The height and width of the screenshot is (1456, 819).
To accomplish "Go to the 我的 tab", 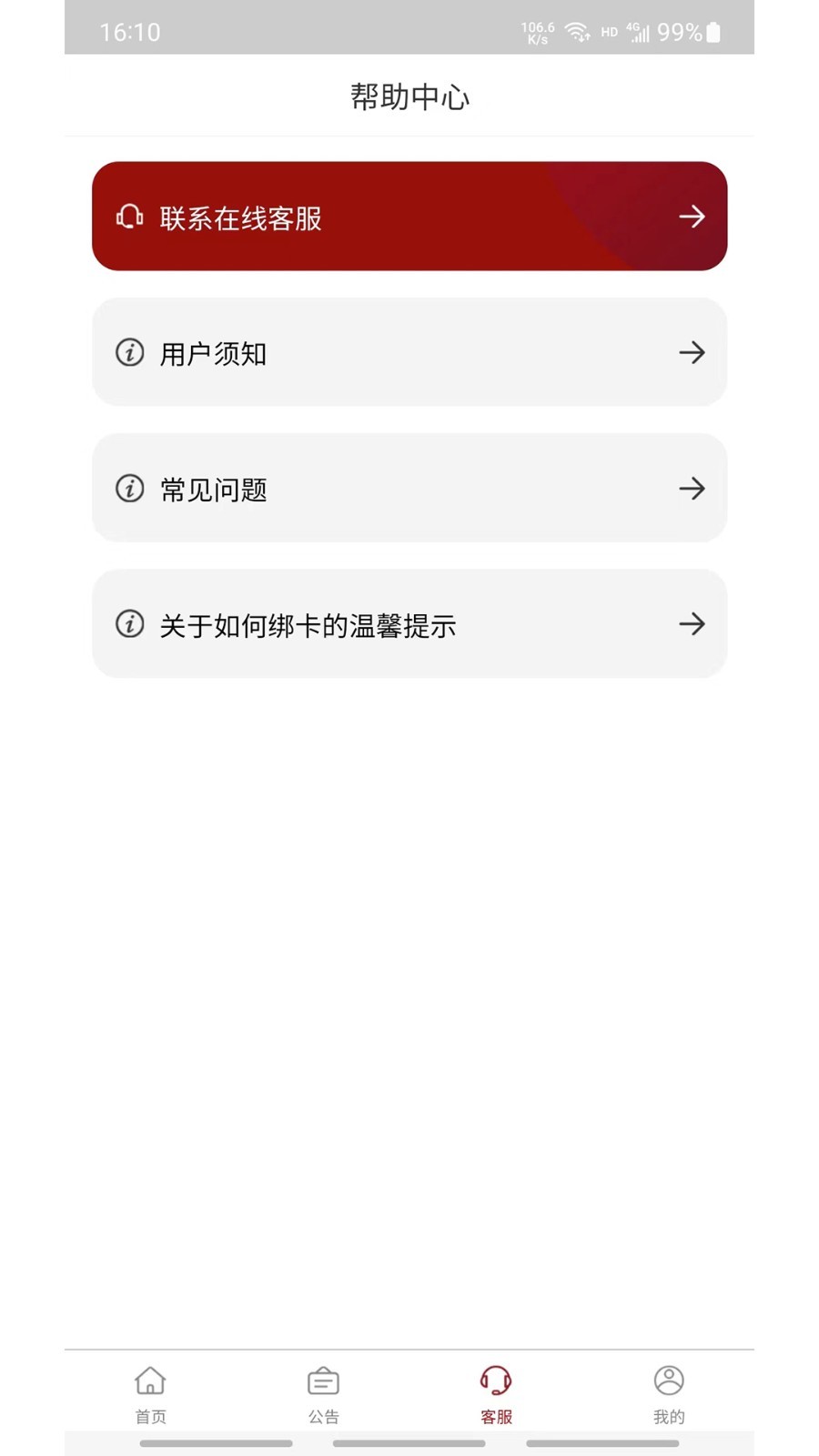I will (669, 1392).
